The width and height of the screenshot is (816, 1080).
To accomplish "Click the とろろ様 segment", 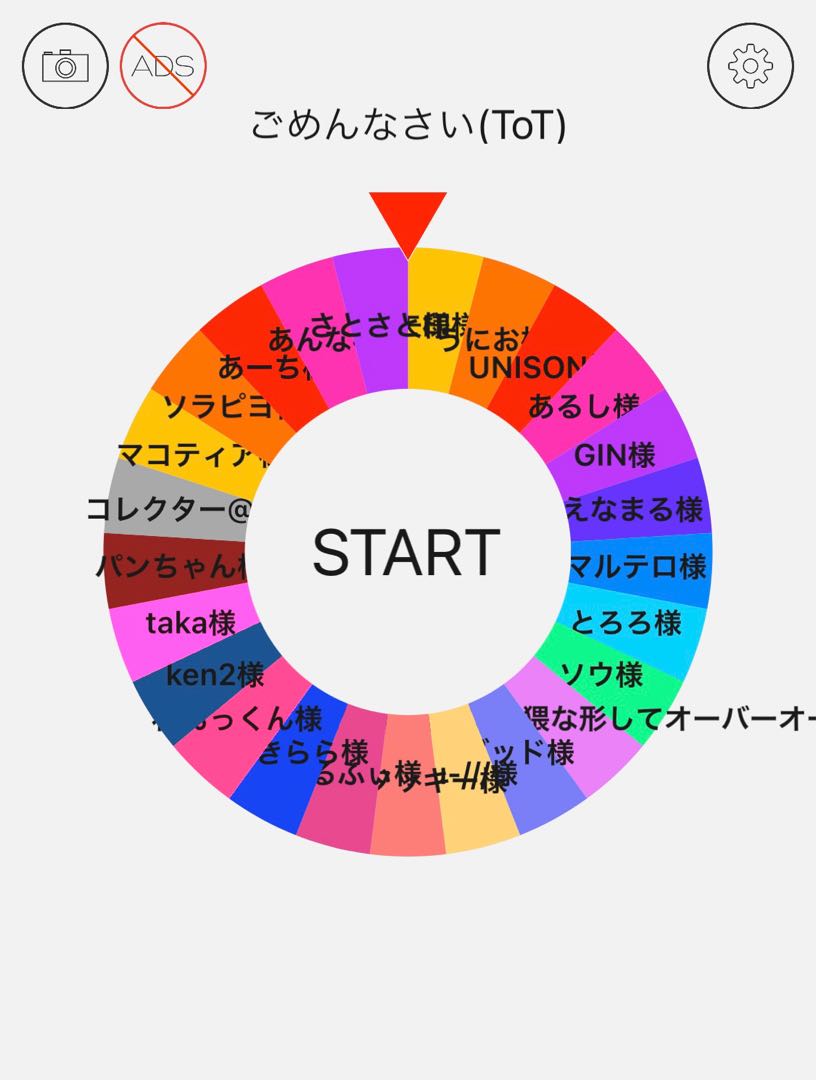I will 625,623.
